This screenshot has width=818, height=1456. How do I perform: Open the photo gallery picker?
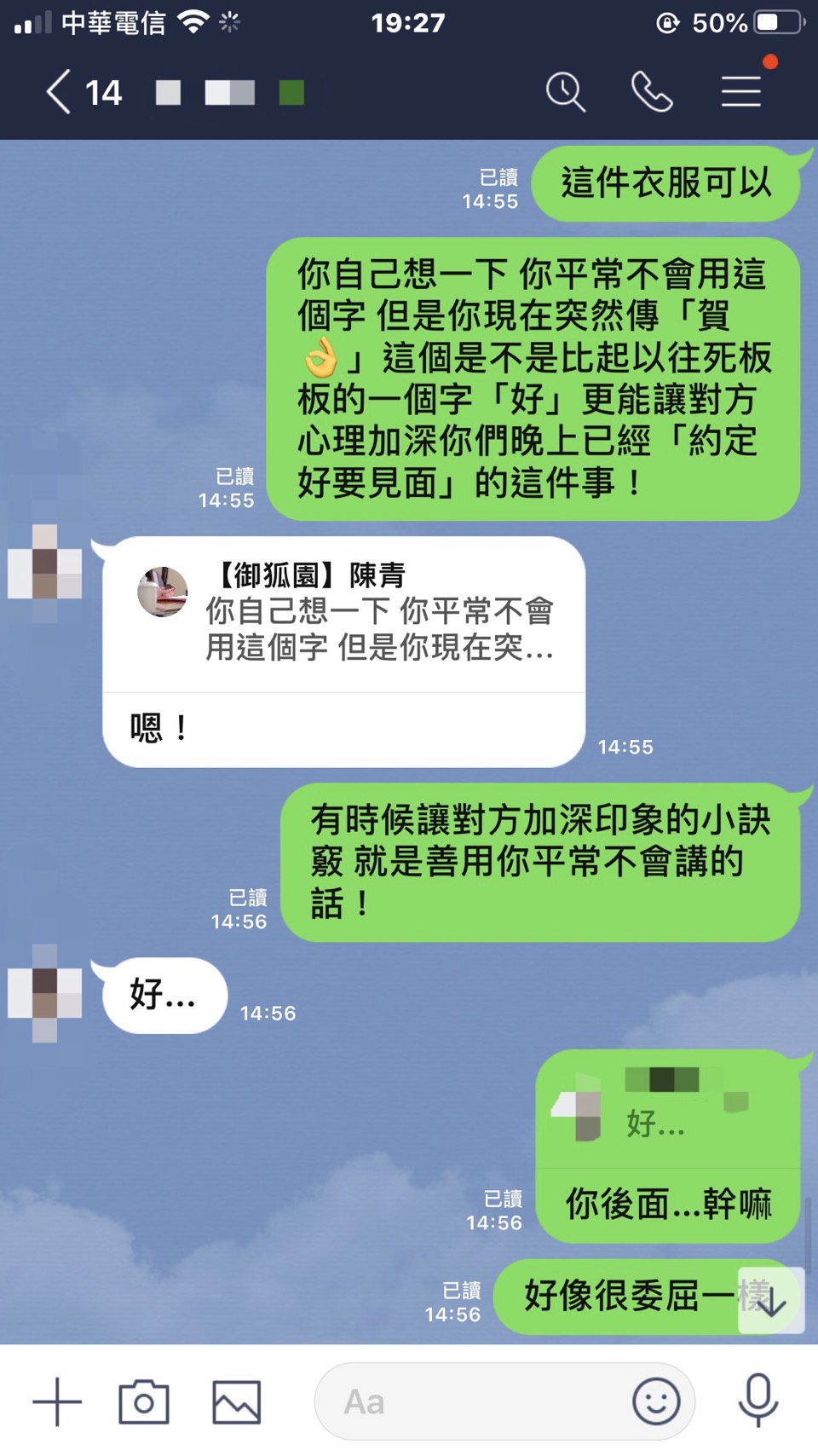(236, 1401)
